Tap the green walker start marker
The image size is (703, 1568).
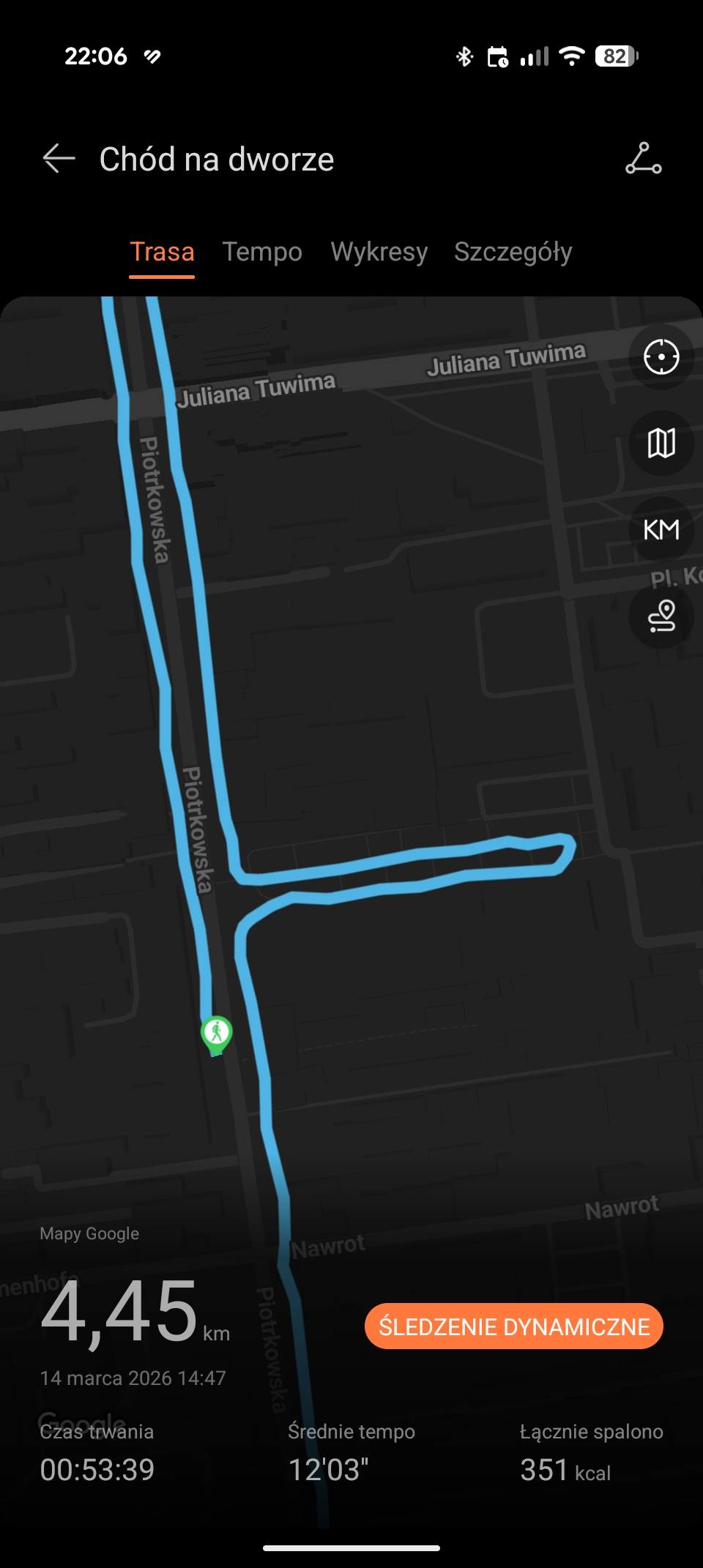tap(216, 1033)
